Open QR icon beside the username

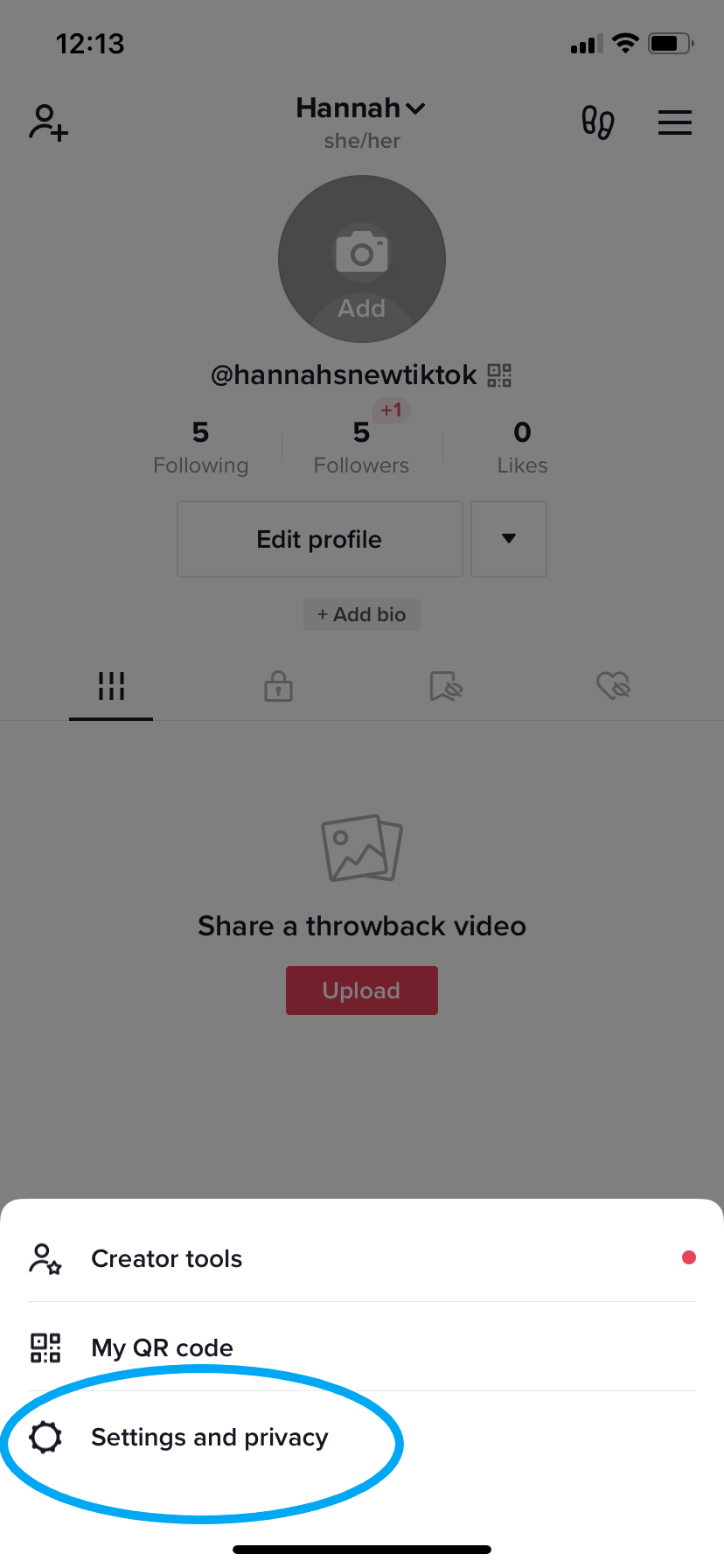click(499, 375)
